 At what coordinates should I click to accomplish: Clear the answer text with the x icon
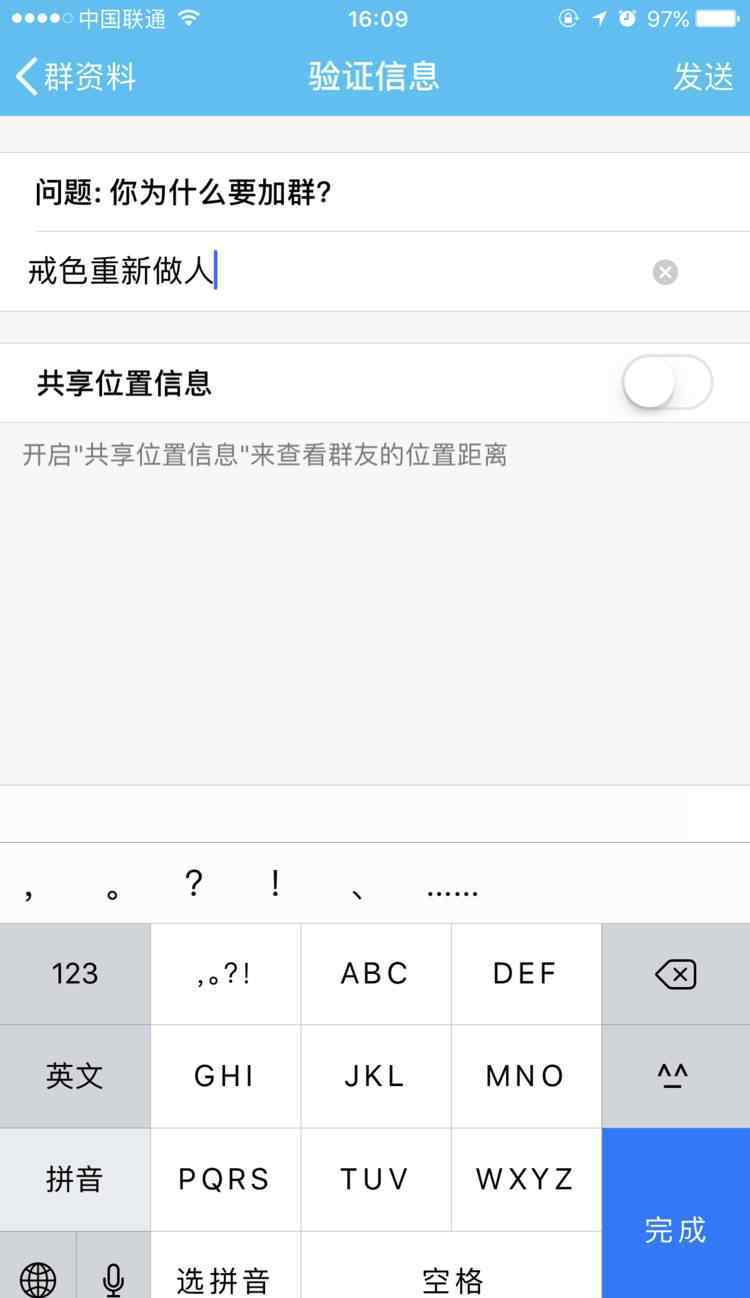[x=665, y=272]
